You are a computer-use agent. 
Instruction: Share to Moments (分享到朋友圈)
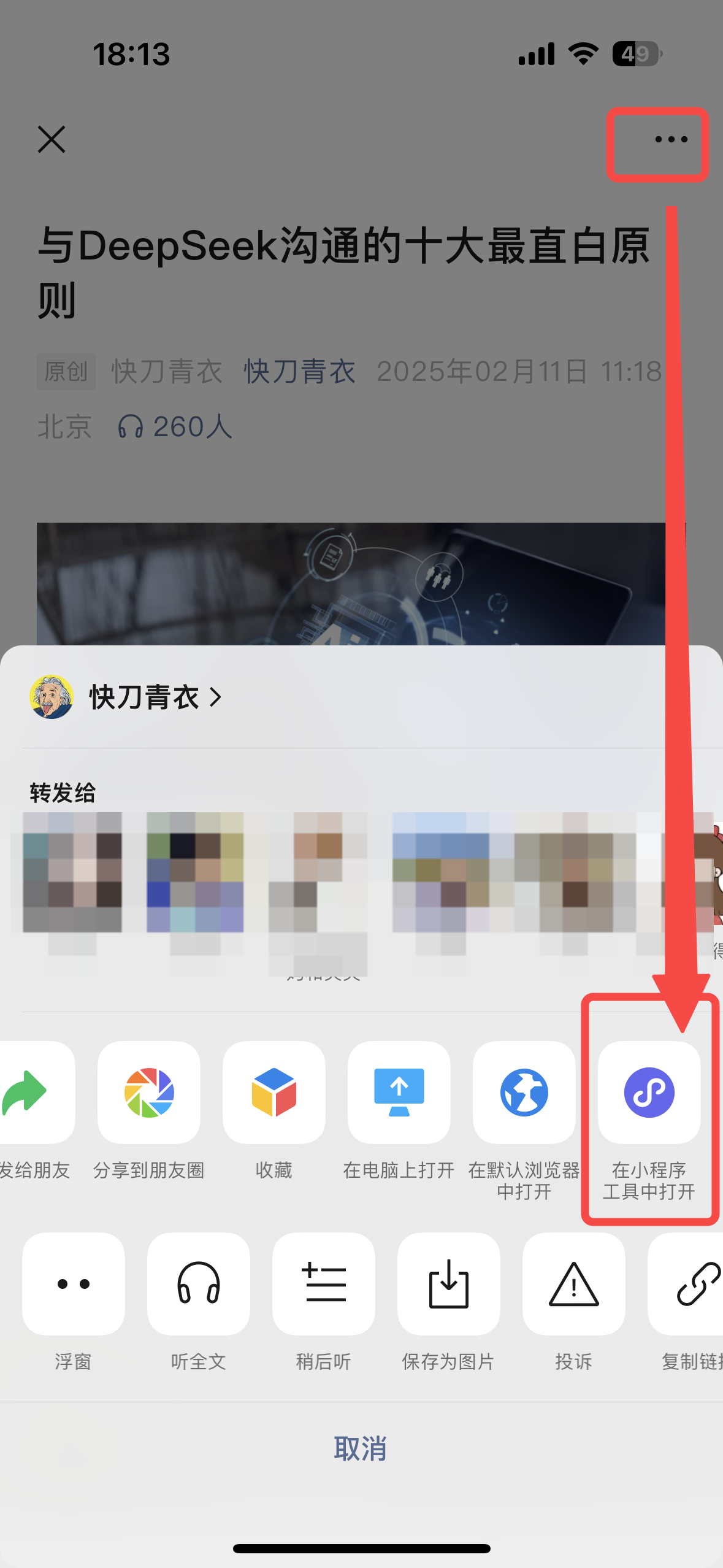coord(149,1093)
